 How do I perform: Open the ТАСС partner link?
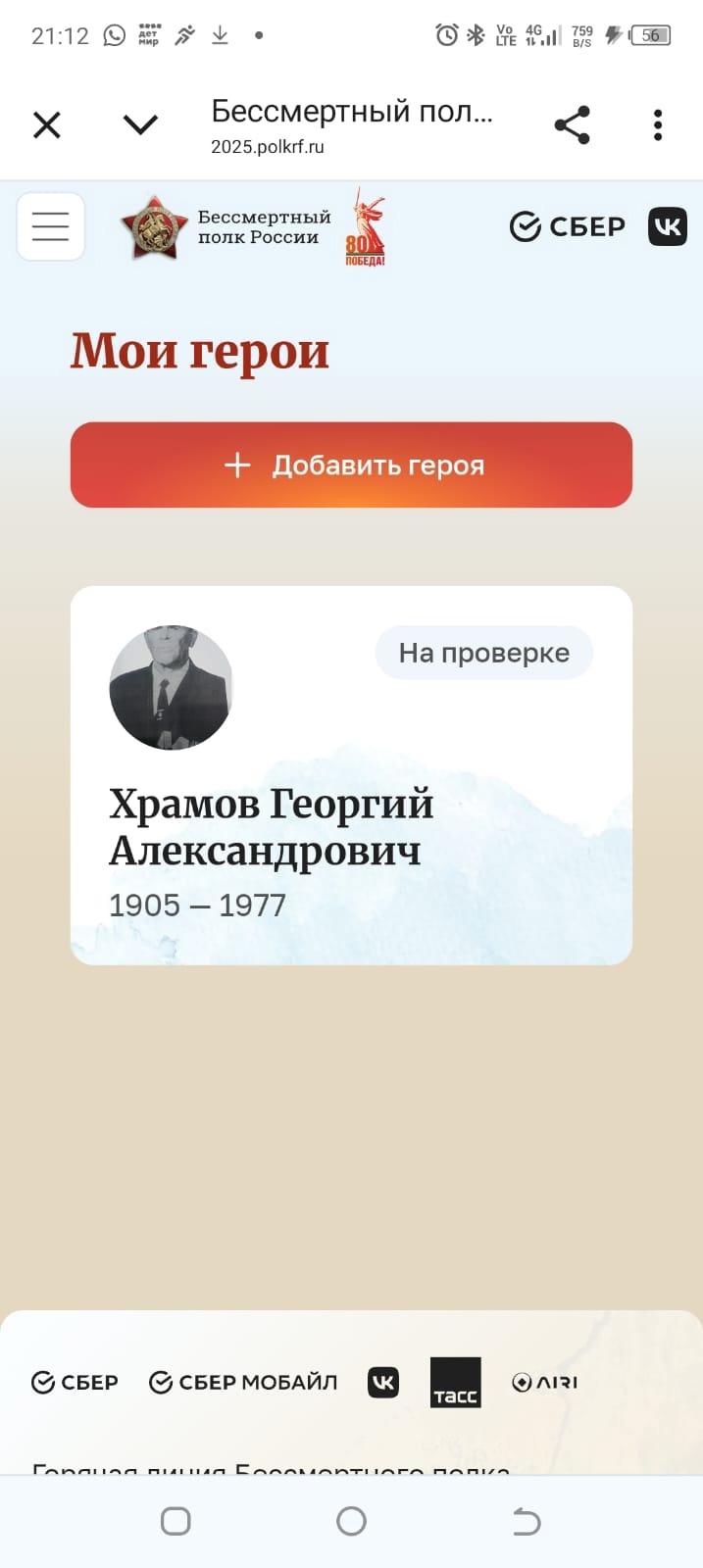(x=456, y=1382)
